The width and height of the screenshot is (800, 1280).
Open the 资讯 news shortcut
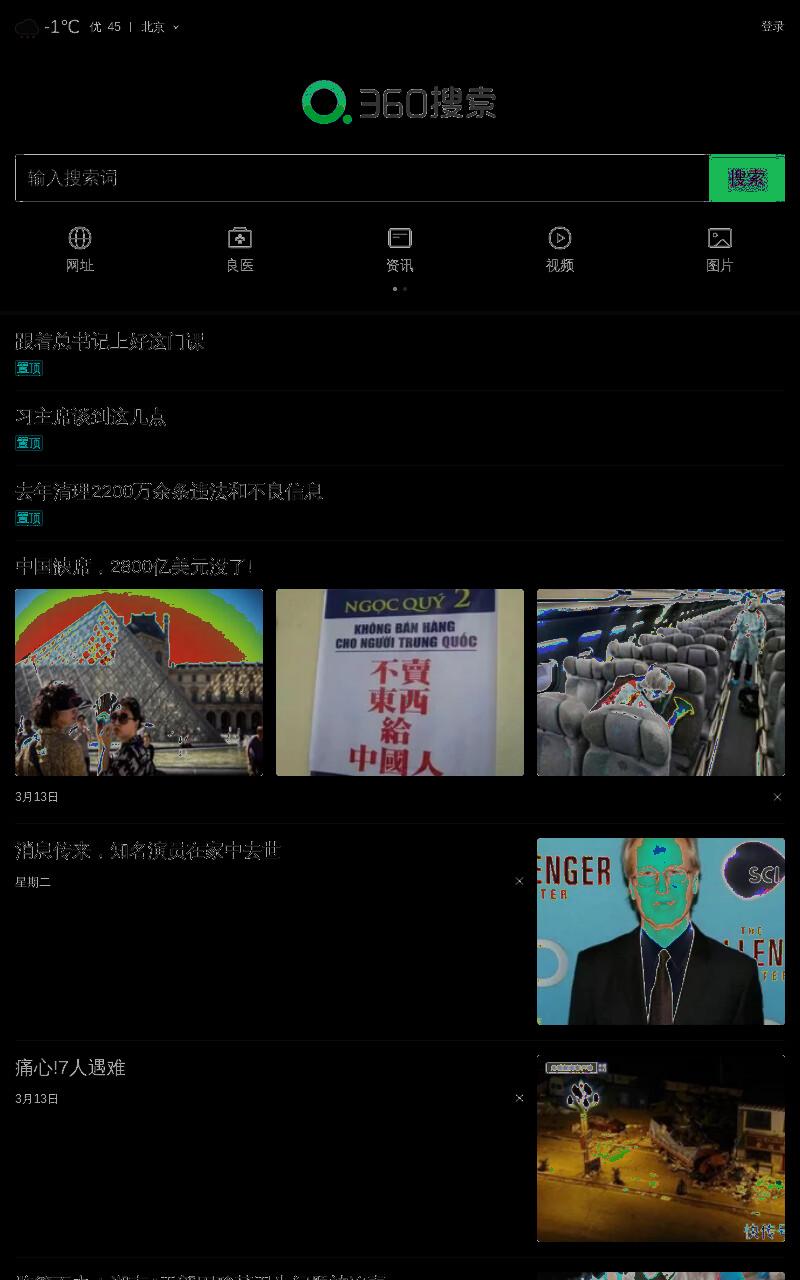400,250
